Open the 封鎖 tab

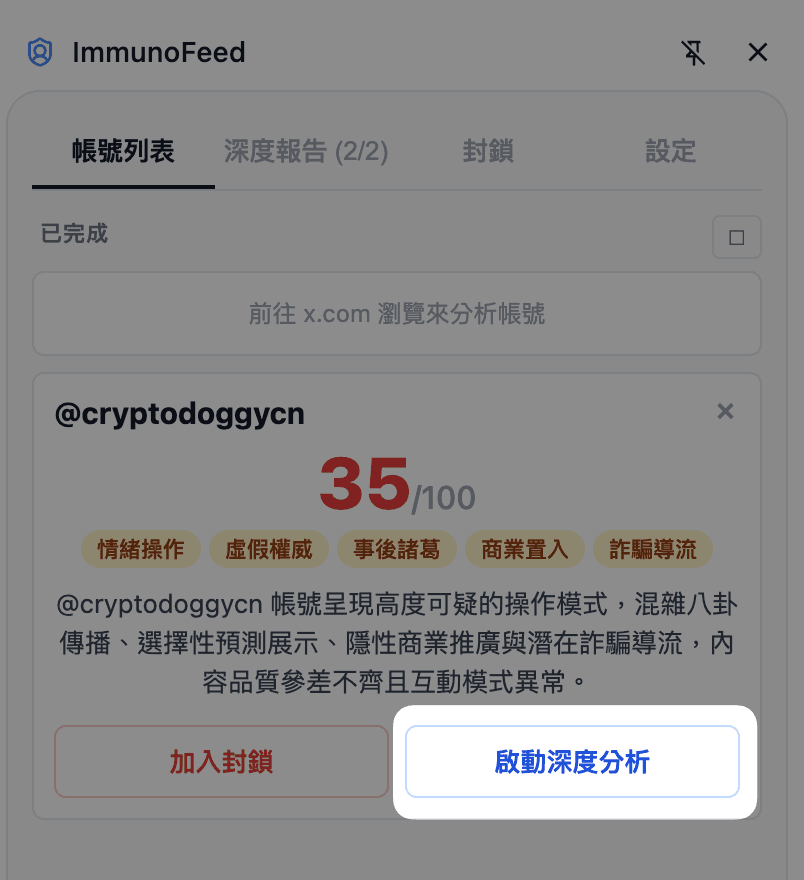(488, 152)
